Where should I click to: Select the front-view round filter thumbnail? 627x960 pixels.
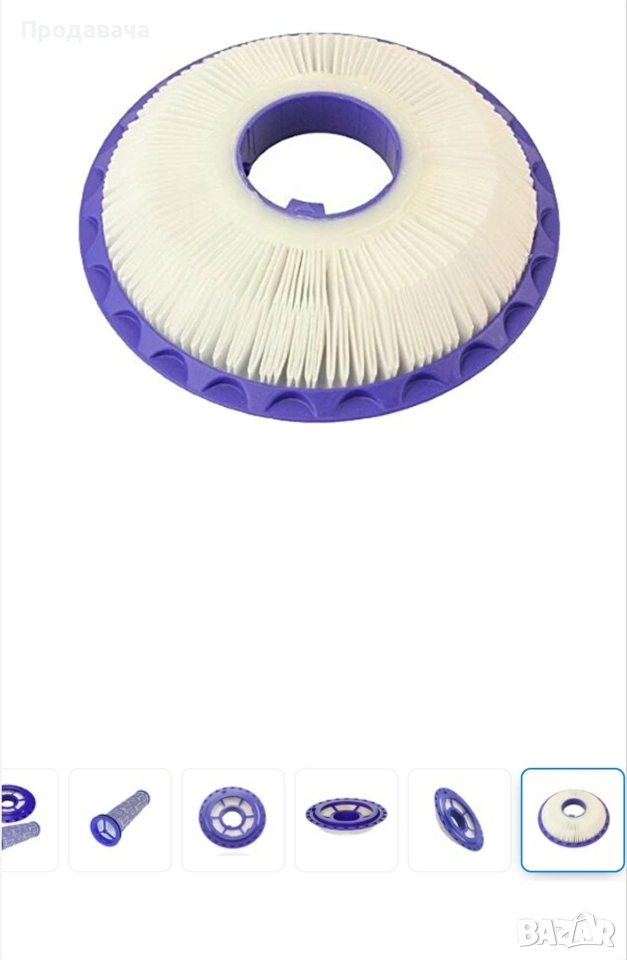pyautogui.click(x=233, y=819)
